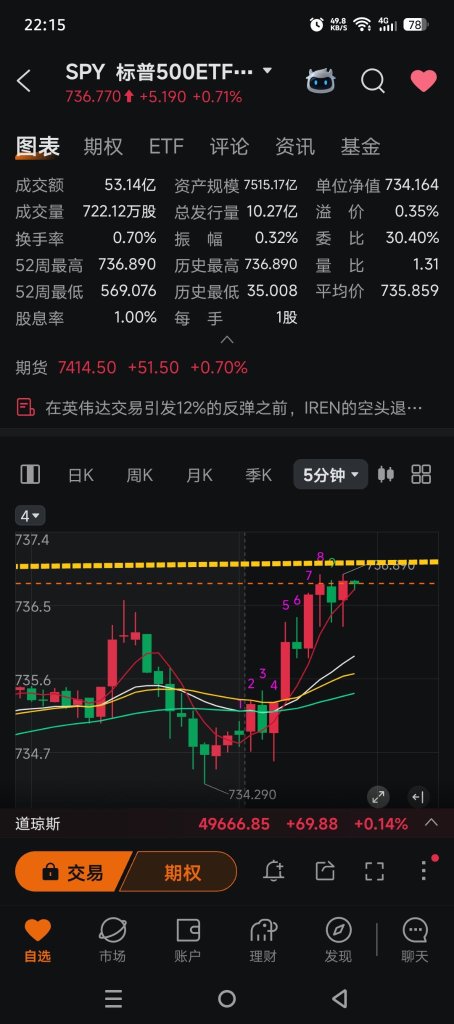Image resolution: width=454 pixels, height=1024 pixels.
Task: Open the 评论 tab
Action: coord(229,146)
